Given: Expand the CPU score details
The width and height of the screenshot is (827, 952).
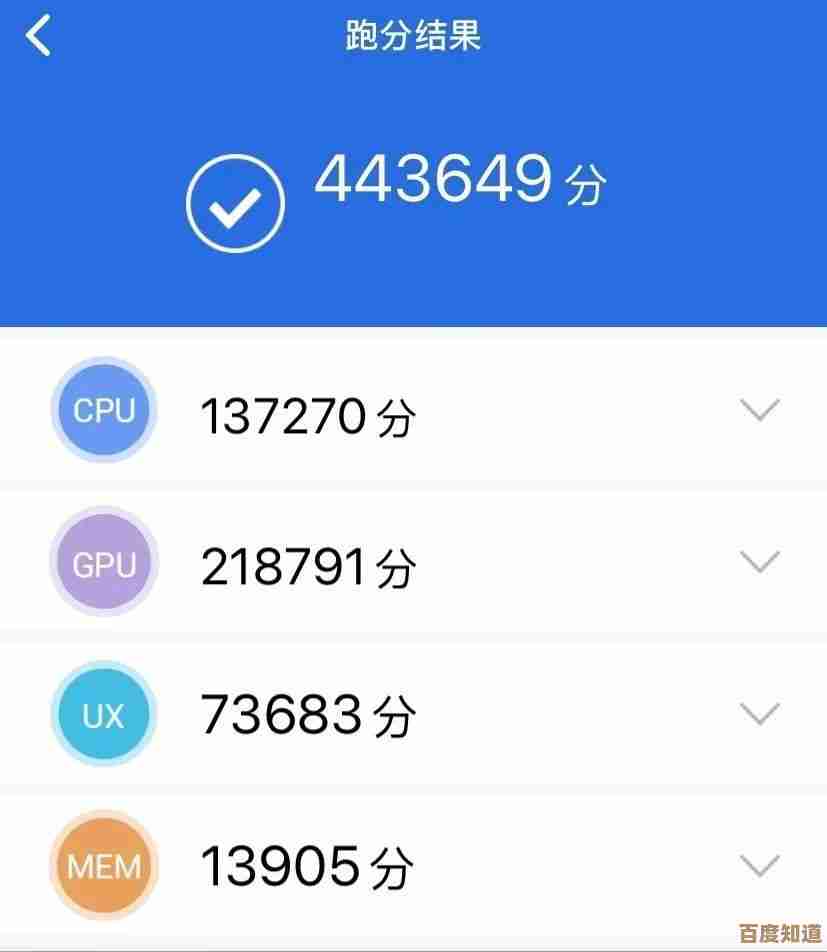Looking at the screenshot, I should click(758, 410).
